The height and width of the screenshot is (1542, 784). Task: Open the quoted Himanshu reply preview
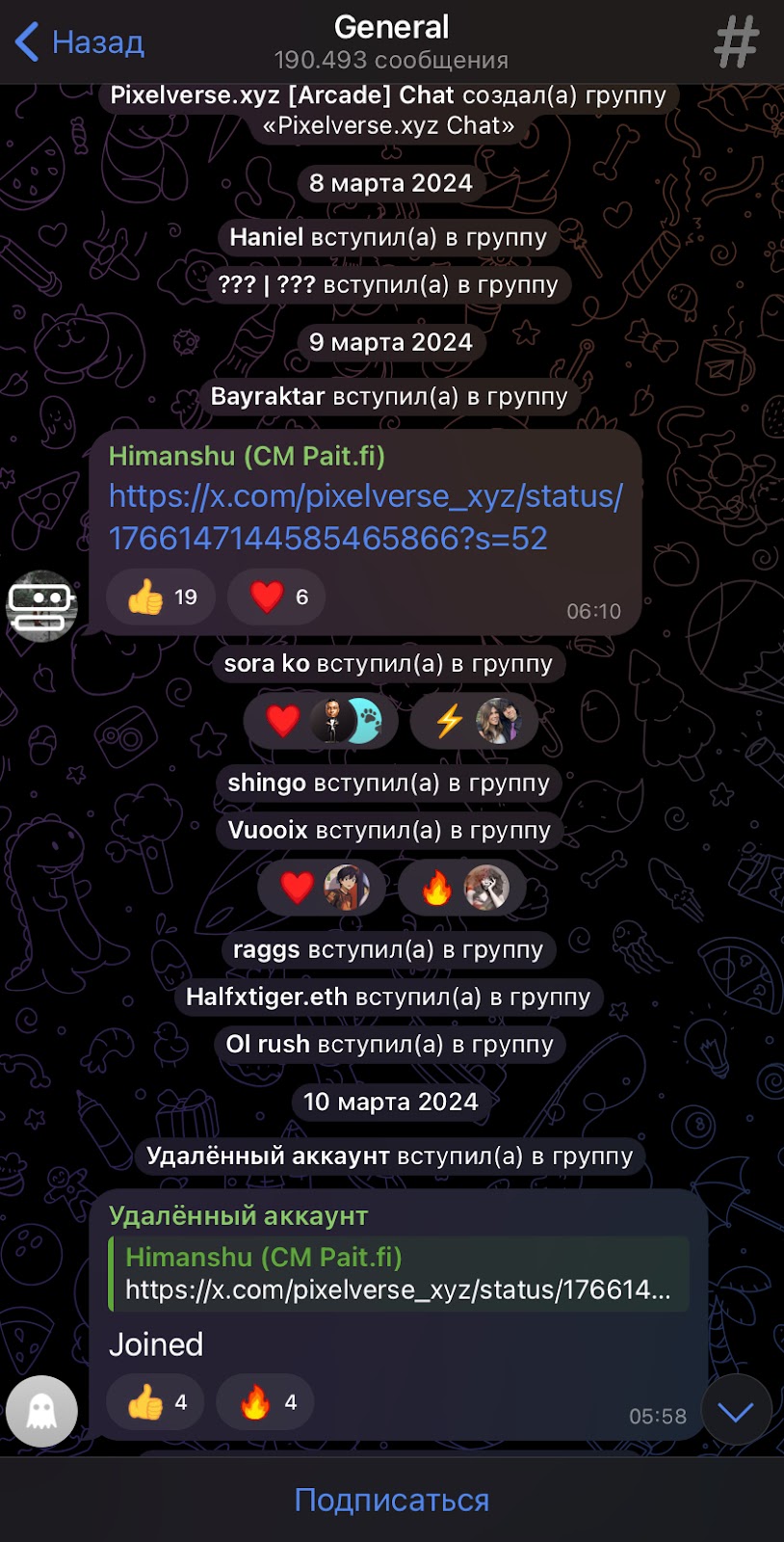pyautogui.click(x=399, y=1273)
